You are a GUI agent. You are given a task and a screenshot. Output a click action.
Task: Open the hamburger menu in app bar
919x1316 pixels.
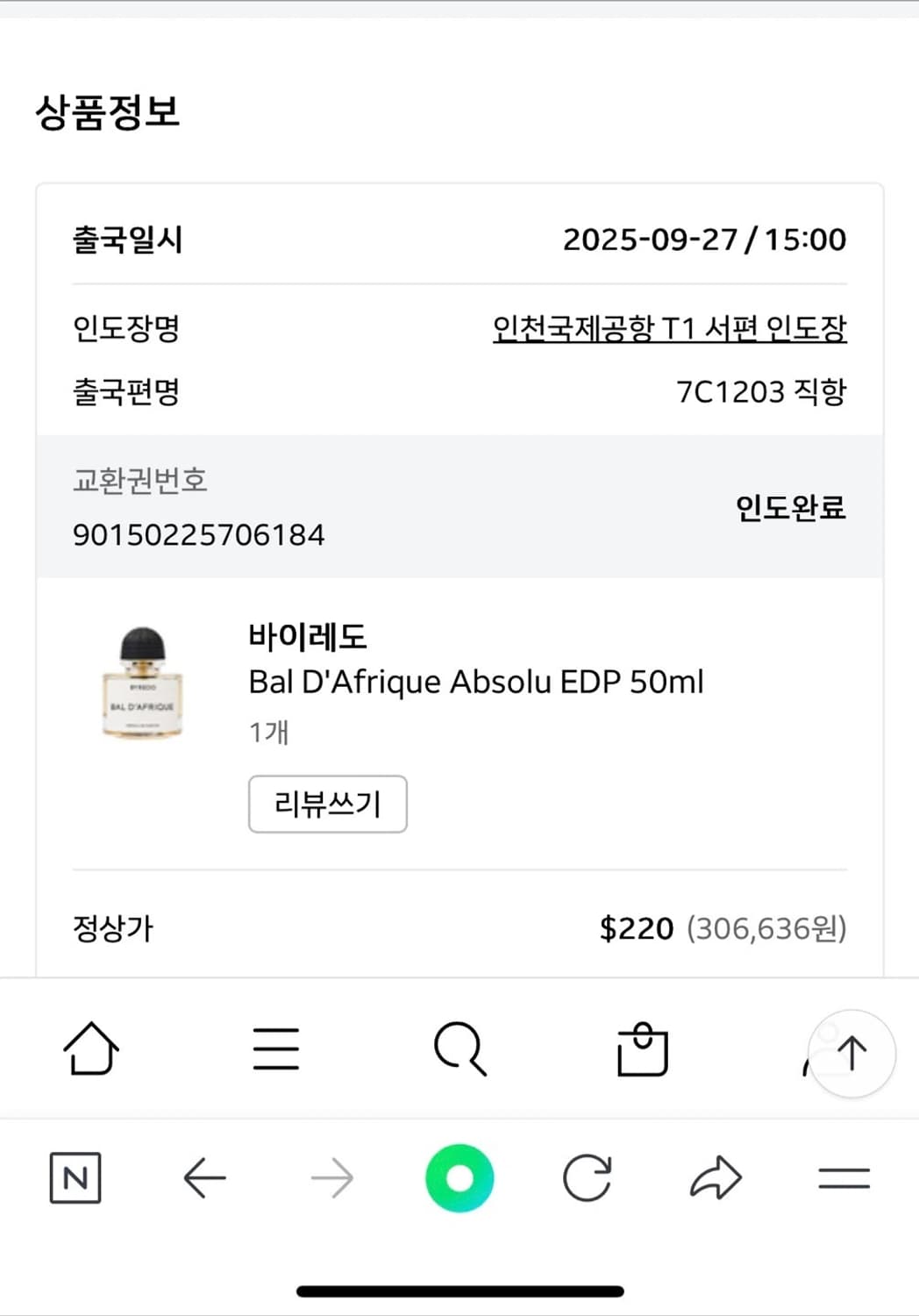275,1049
